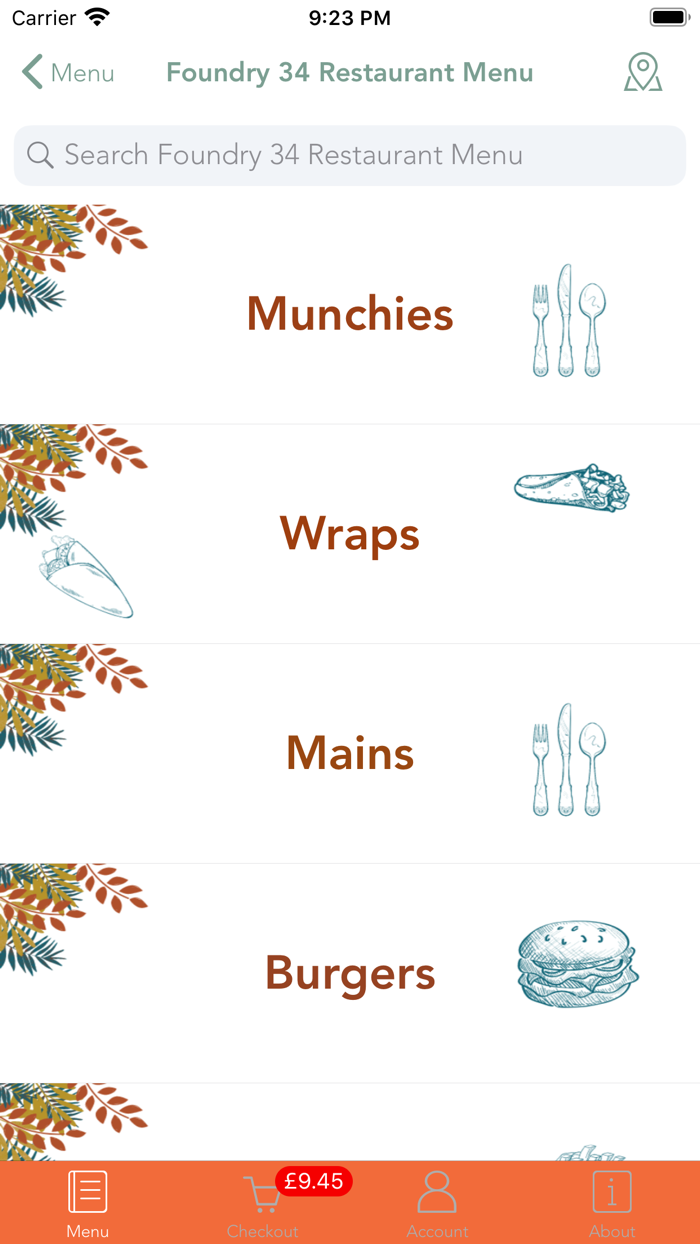
Task: Switch to the Menu tab
Action: pyautogui.click(x=87, y=1203)
